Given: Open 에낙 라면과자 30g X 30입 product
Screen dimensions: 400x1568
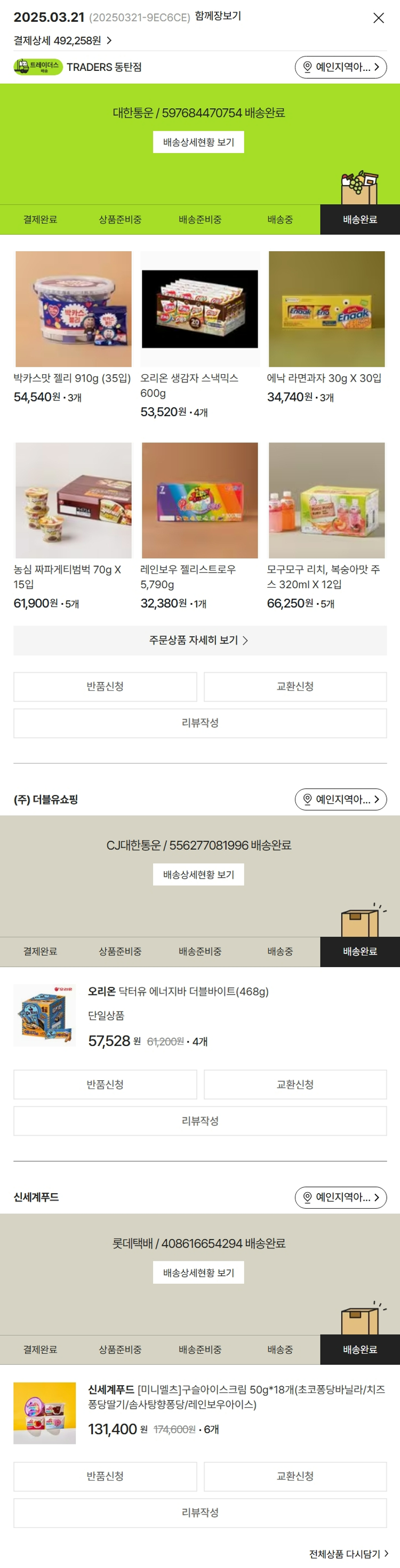Looking at the screenshot, I should 326,309.
